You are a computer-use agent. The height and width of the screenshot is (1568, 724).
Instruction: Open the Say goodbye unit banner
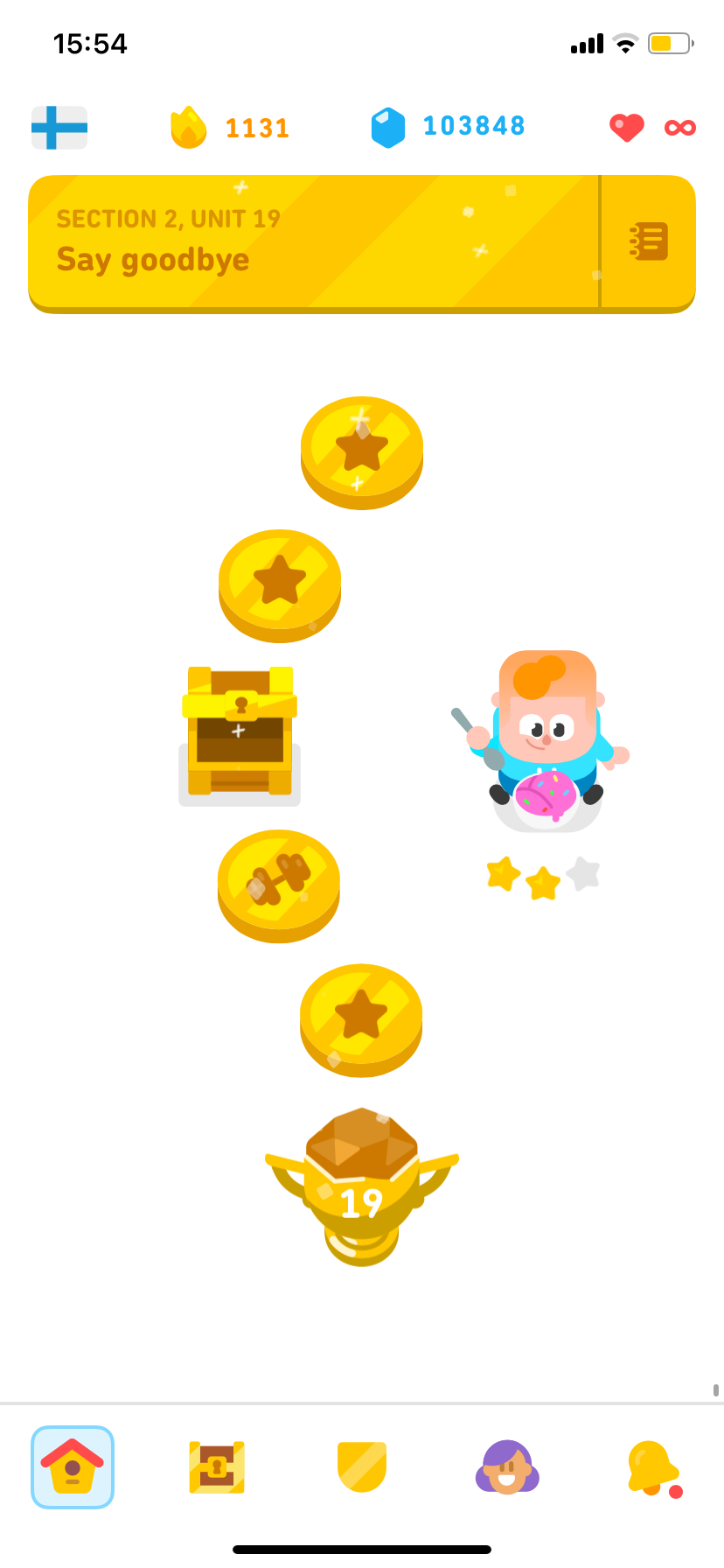pos(314,241)
